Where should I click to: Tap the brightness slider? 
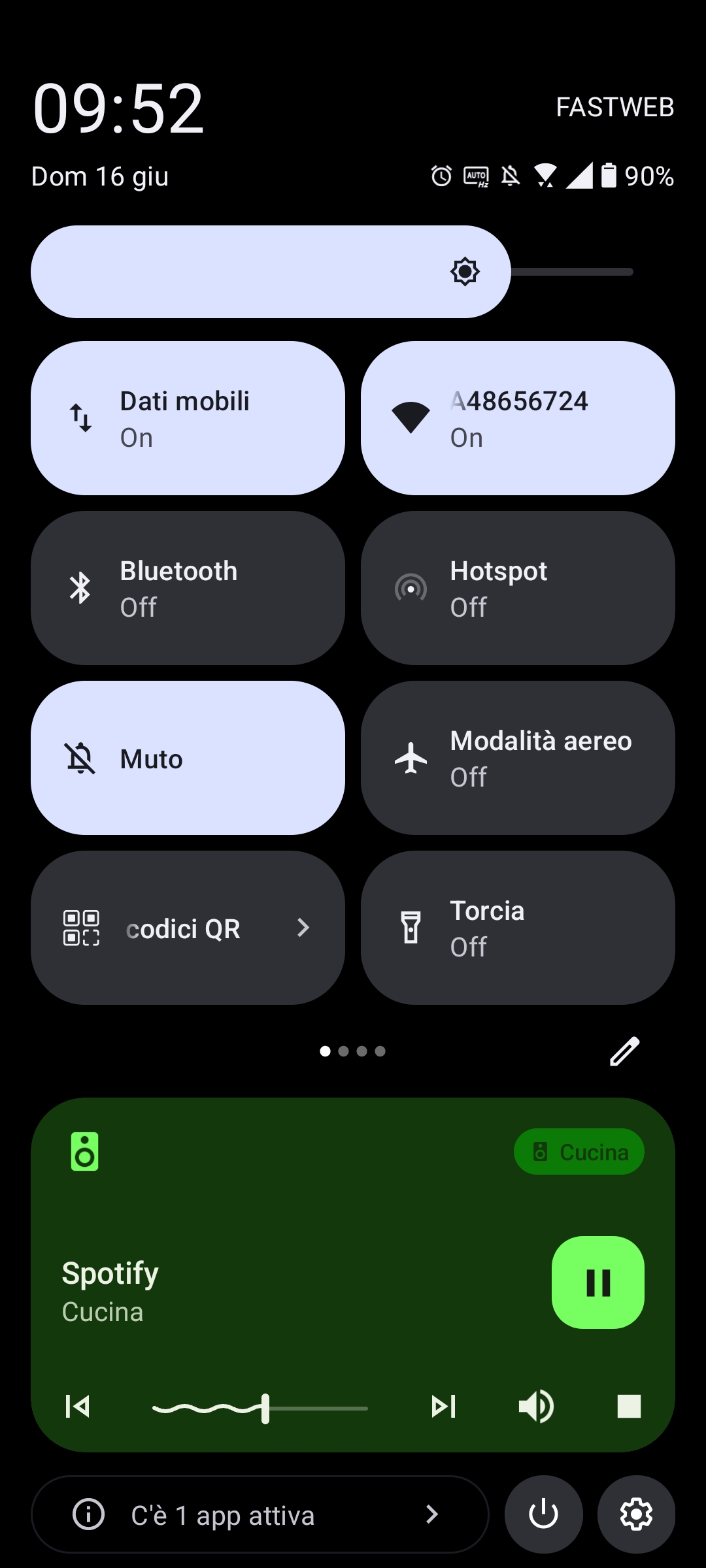tap(333, 272)
